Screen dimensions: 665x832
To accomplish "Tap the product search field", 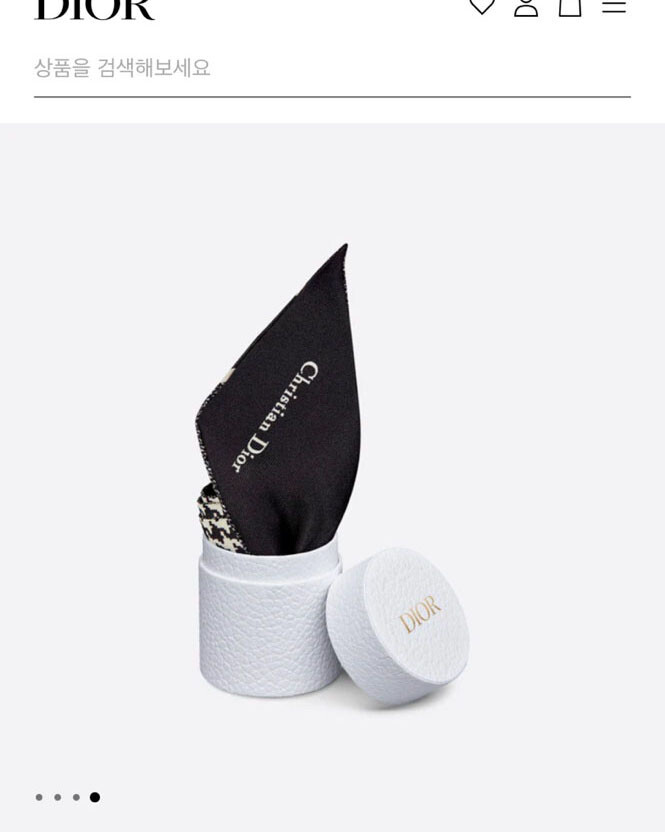I will pos(330,68).
